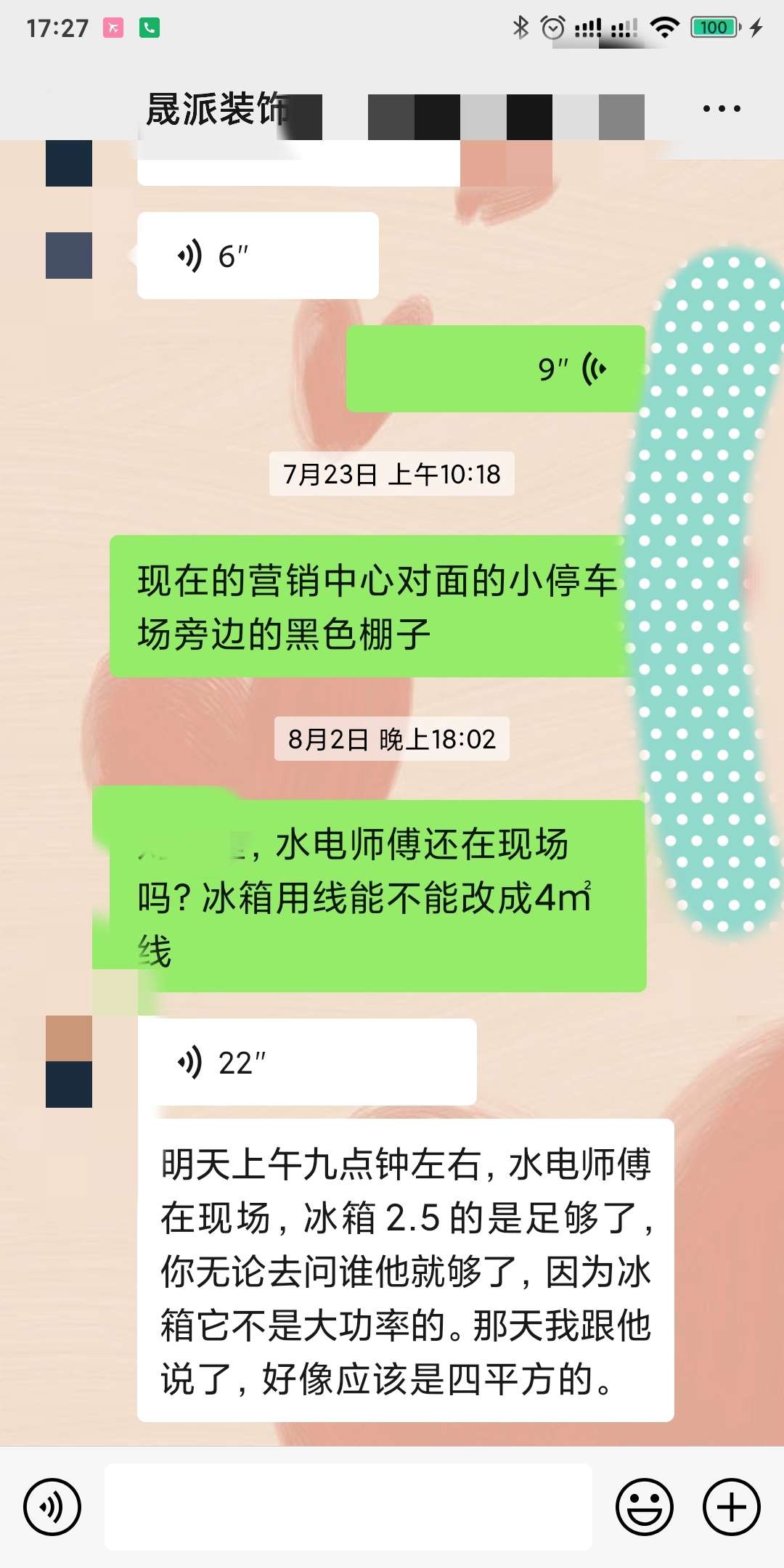Tap the message text input field
This screenshot has height=1568, width=784.
[x=348, y=1506]
